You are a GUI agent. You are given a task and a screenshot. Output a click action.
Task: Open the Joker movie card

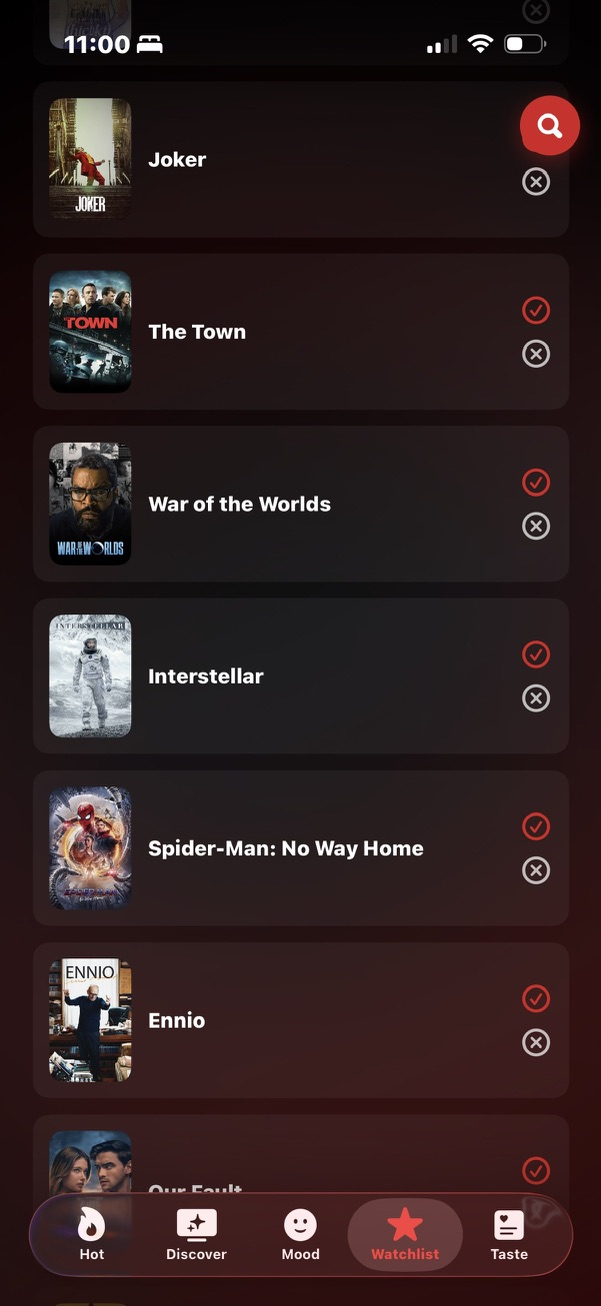point(280,160)
